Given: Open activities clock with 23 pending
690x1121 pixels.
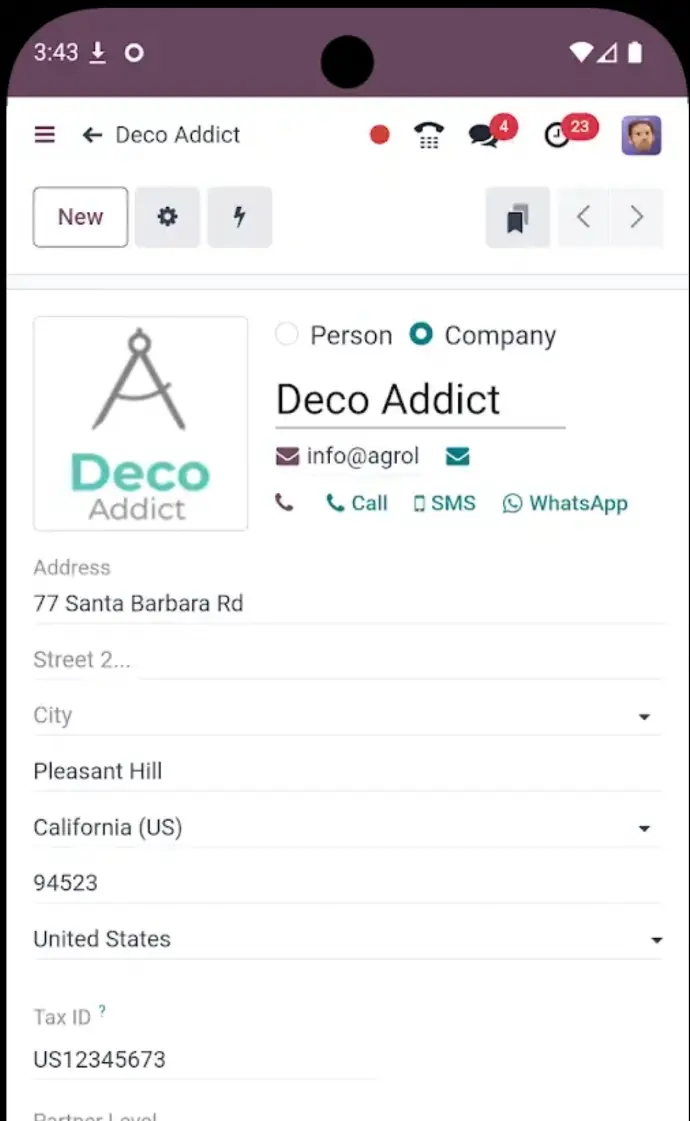Looking at the screenshot, I should click(x=557, y=135).
